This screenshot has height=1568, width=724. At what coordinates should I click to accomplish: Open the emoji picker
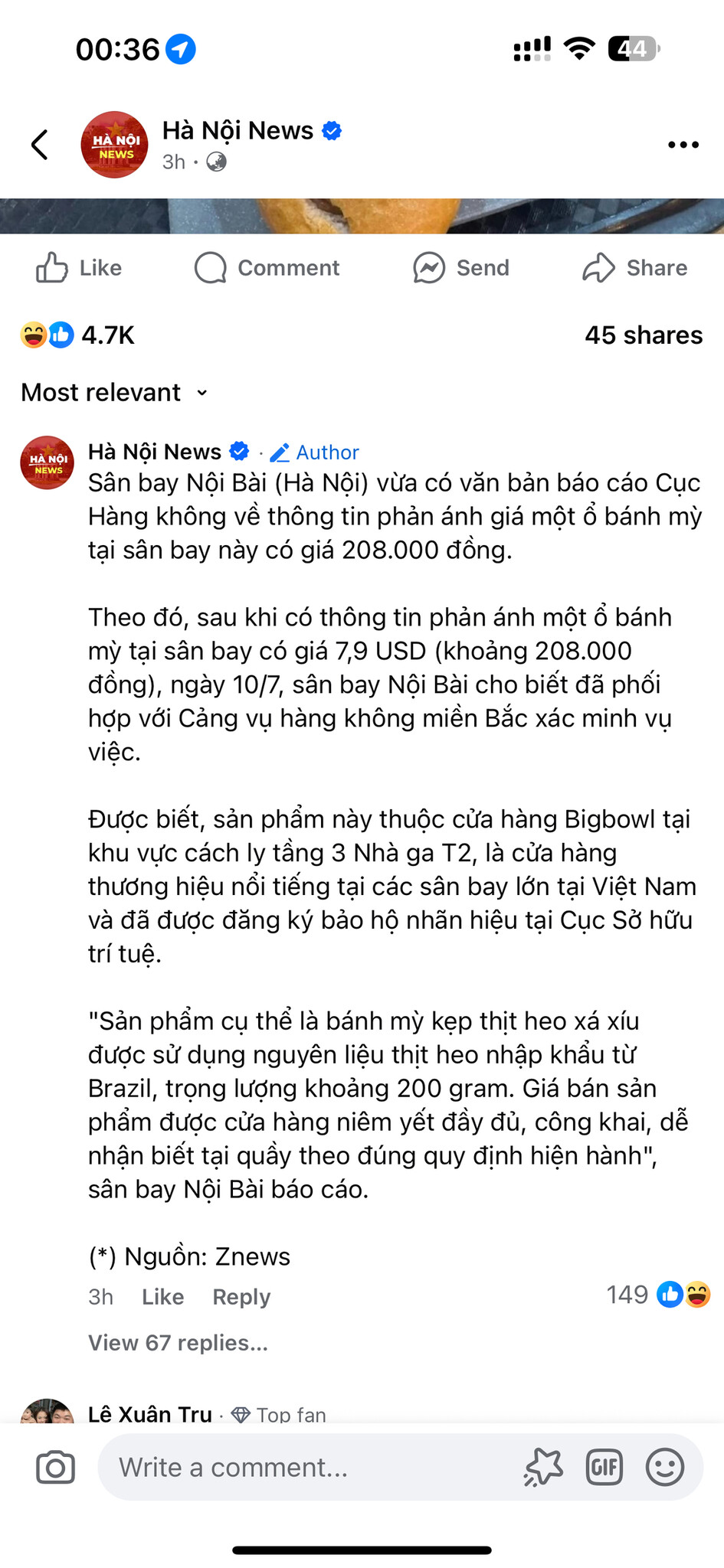click(x=665, y=1468)
